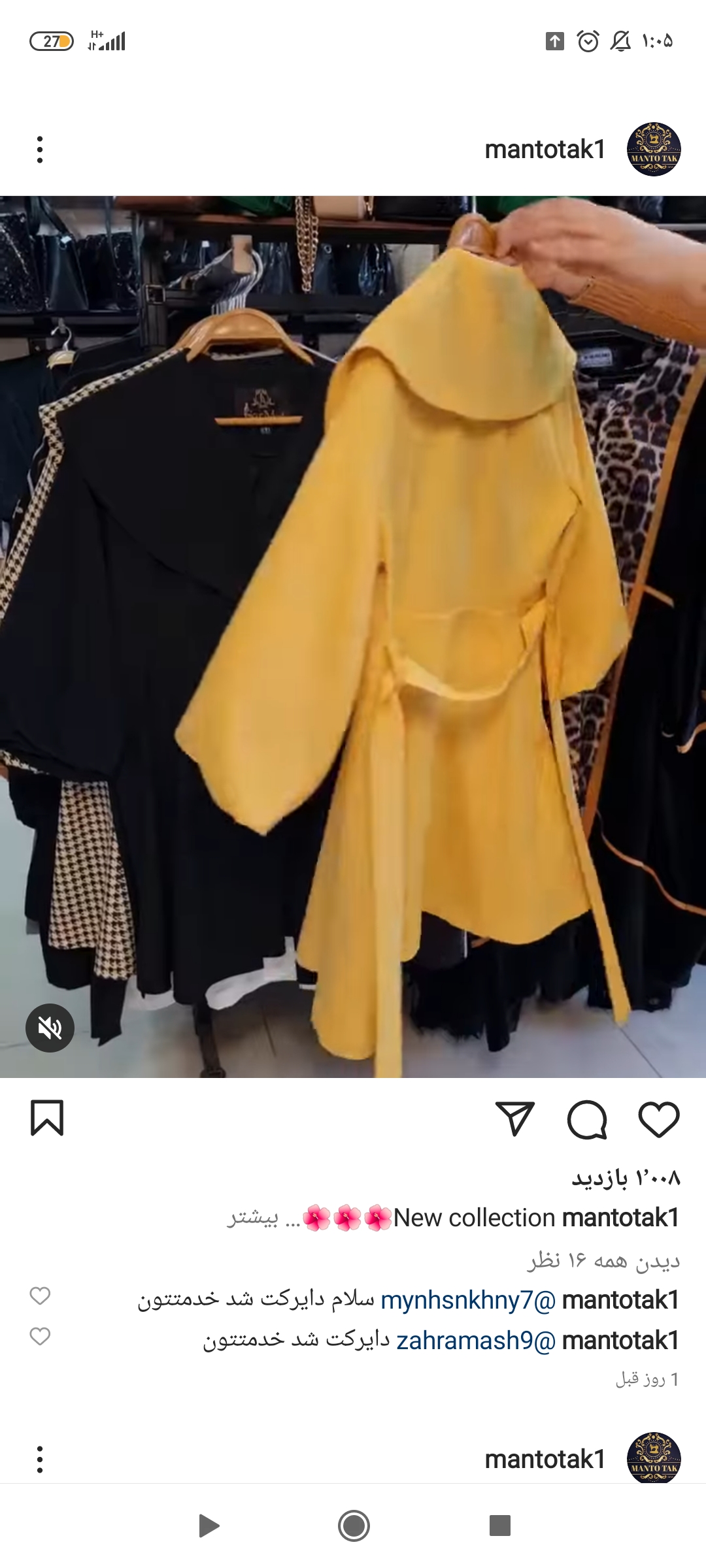Image resolution: width=706 pixels, height=1568 pixels.
Task: Open comments on the post
Action: pos(586,1119)
